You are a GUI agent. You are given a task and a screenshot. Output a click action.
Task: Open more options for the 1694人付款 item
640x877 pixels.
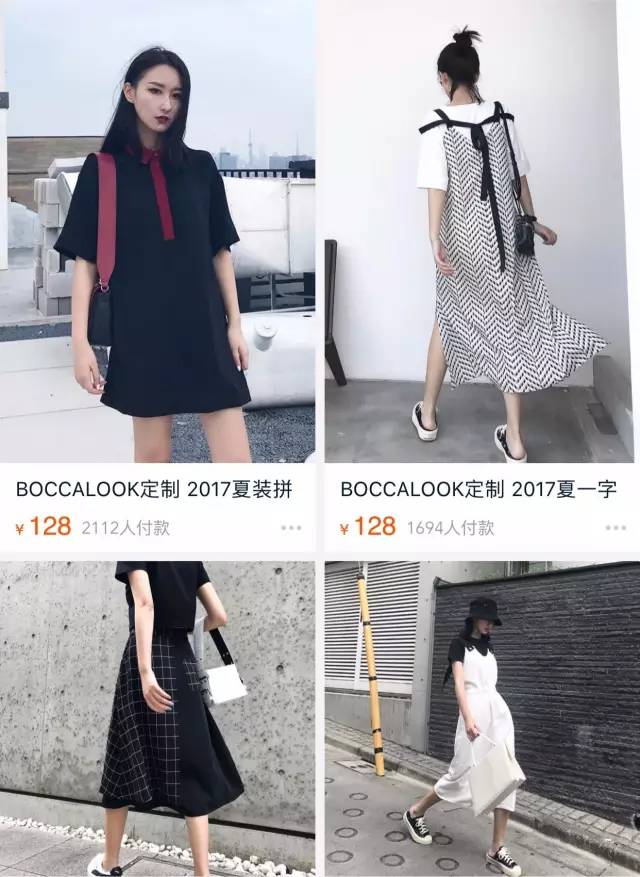615,527
